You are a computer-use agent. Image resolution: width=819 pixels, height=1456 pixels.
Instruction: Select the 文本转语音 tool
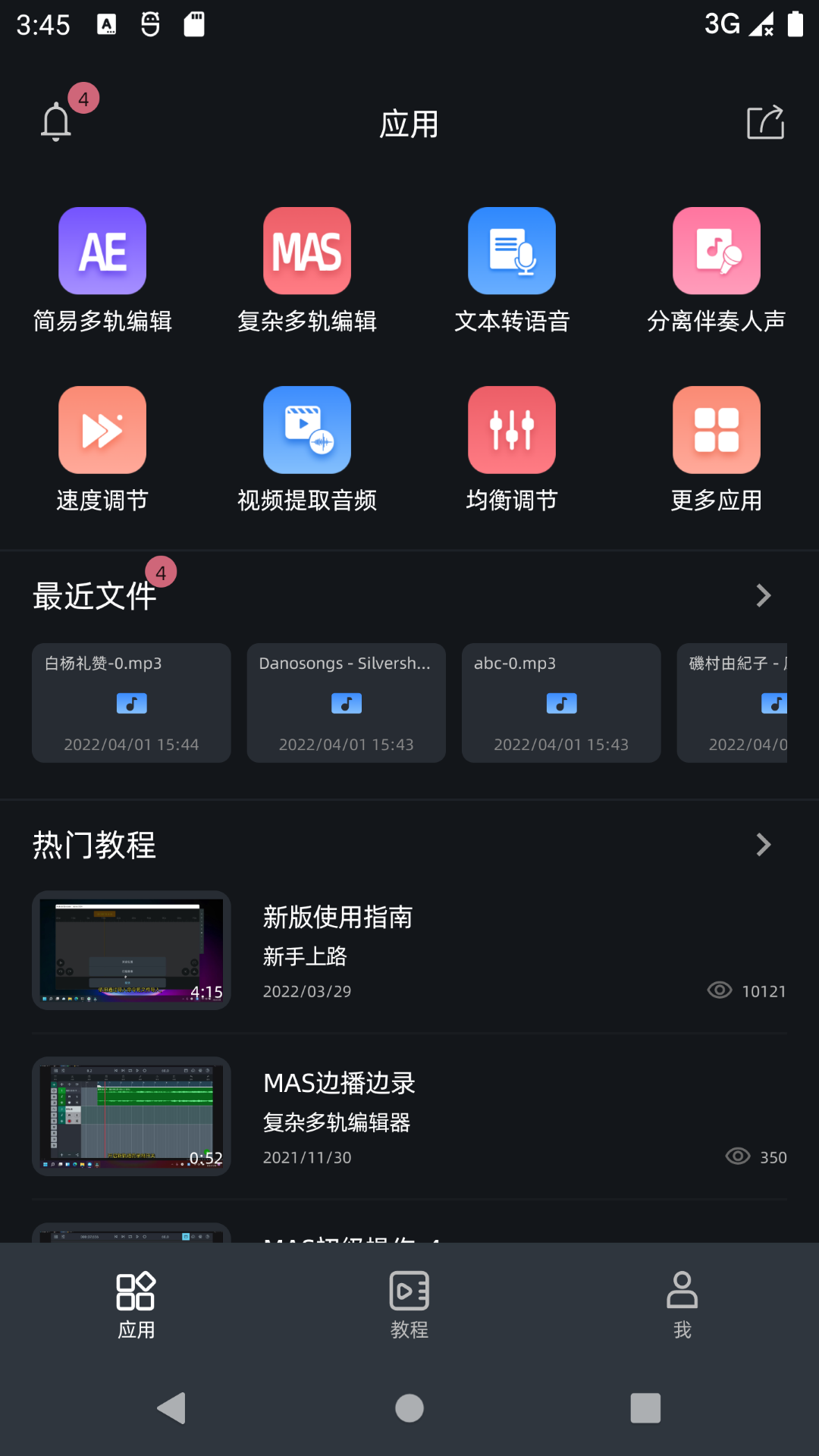tap(512, 269)
